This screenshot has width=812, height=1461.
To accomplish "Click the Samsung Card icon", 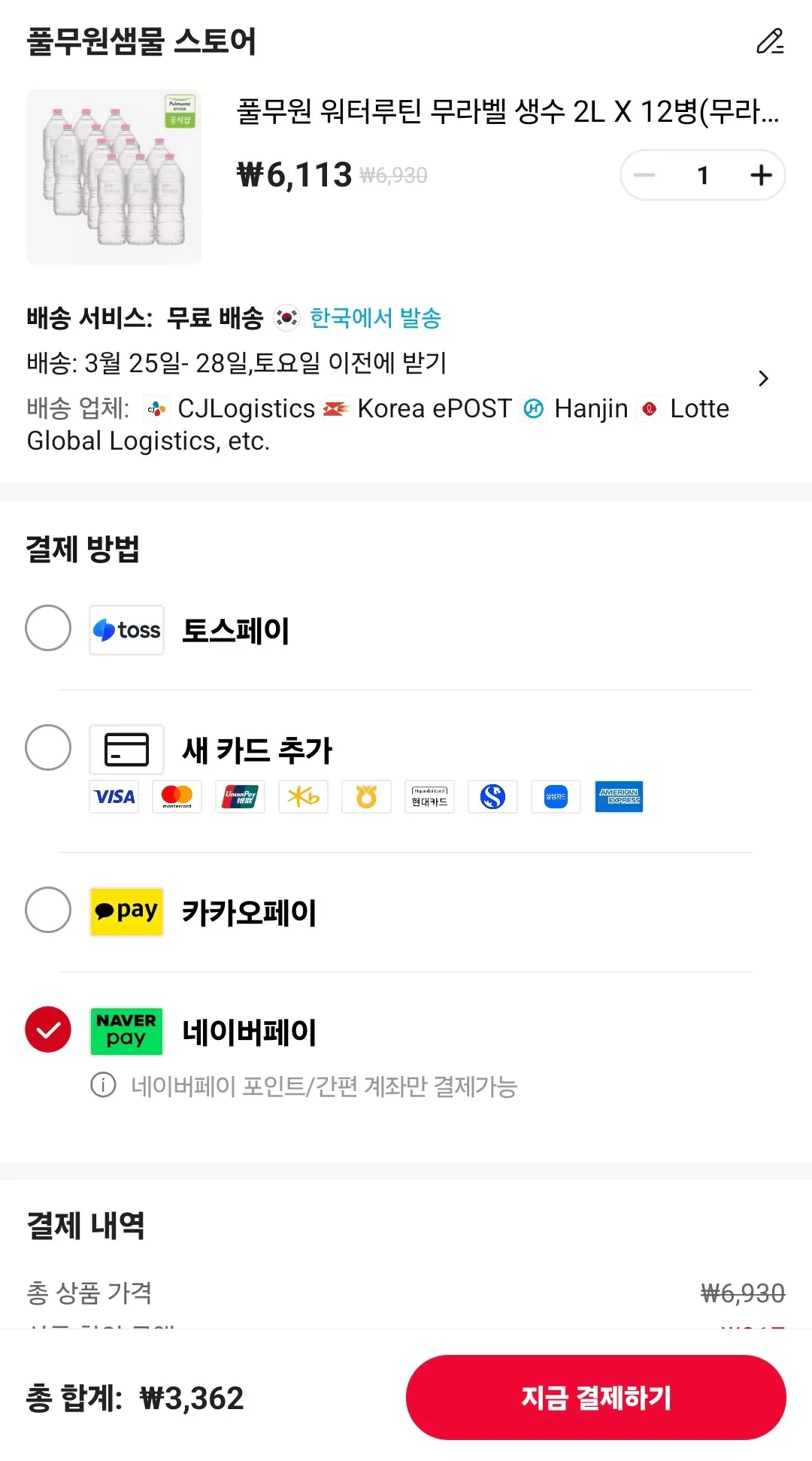I will 556,797.
